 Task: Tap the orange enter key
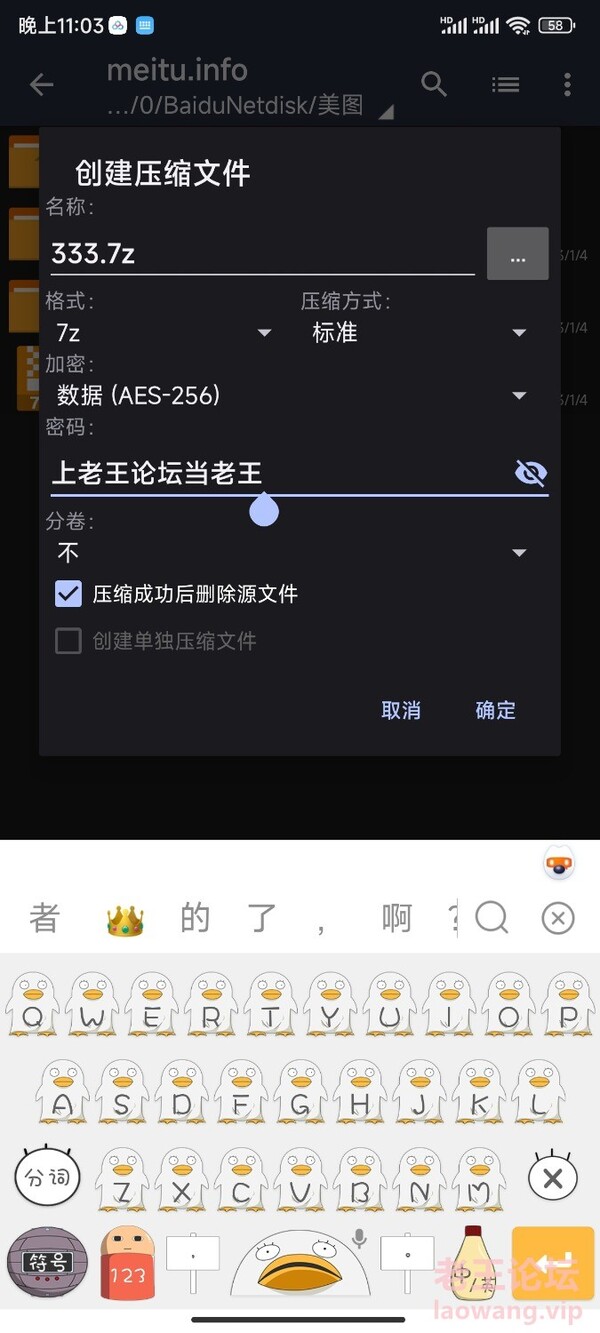pyautogui.click(x=552, y=1262)
